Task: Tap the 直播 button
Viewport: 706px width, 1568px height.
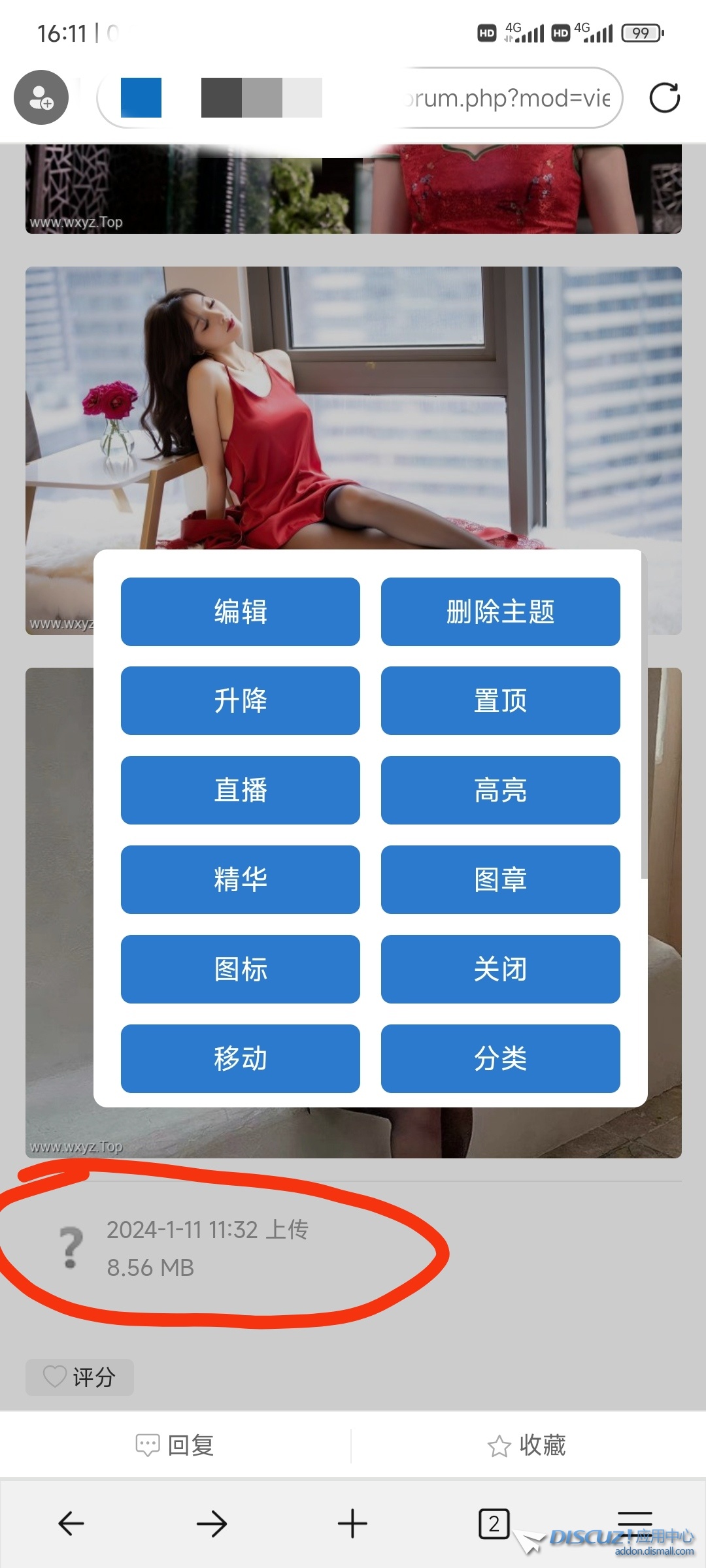Action: coord(240,790)
